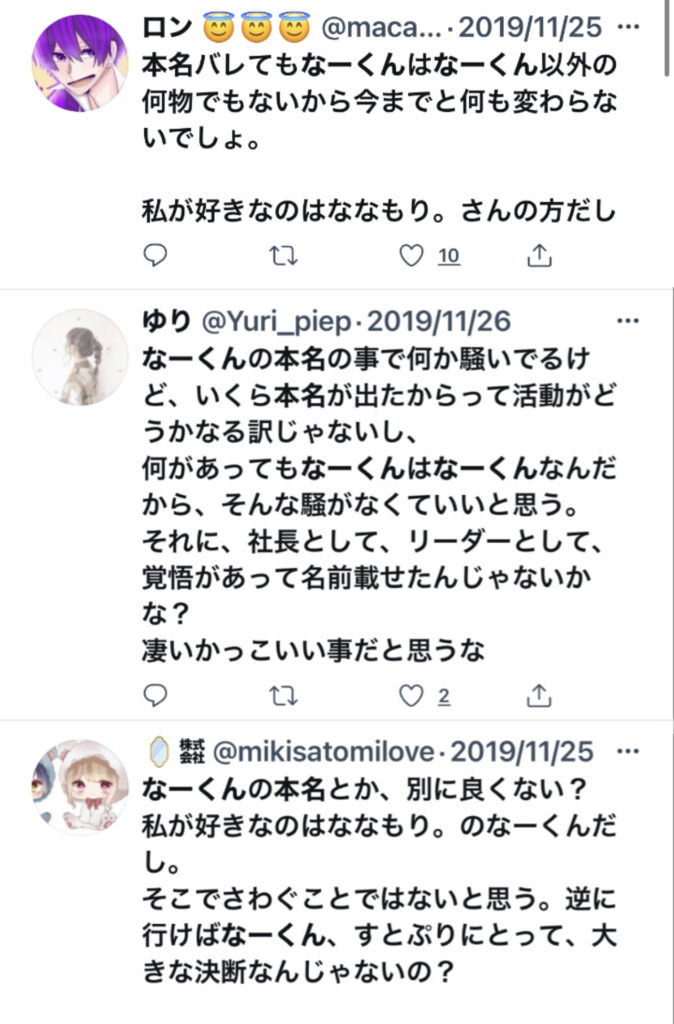Like ロン's tweet with 10 likes
The image size is (674, 1024).
click(x=412, y=256)
